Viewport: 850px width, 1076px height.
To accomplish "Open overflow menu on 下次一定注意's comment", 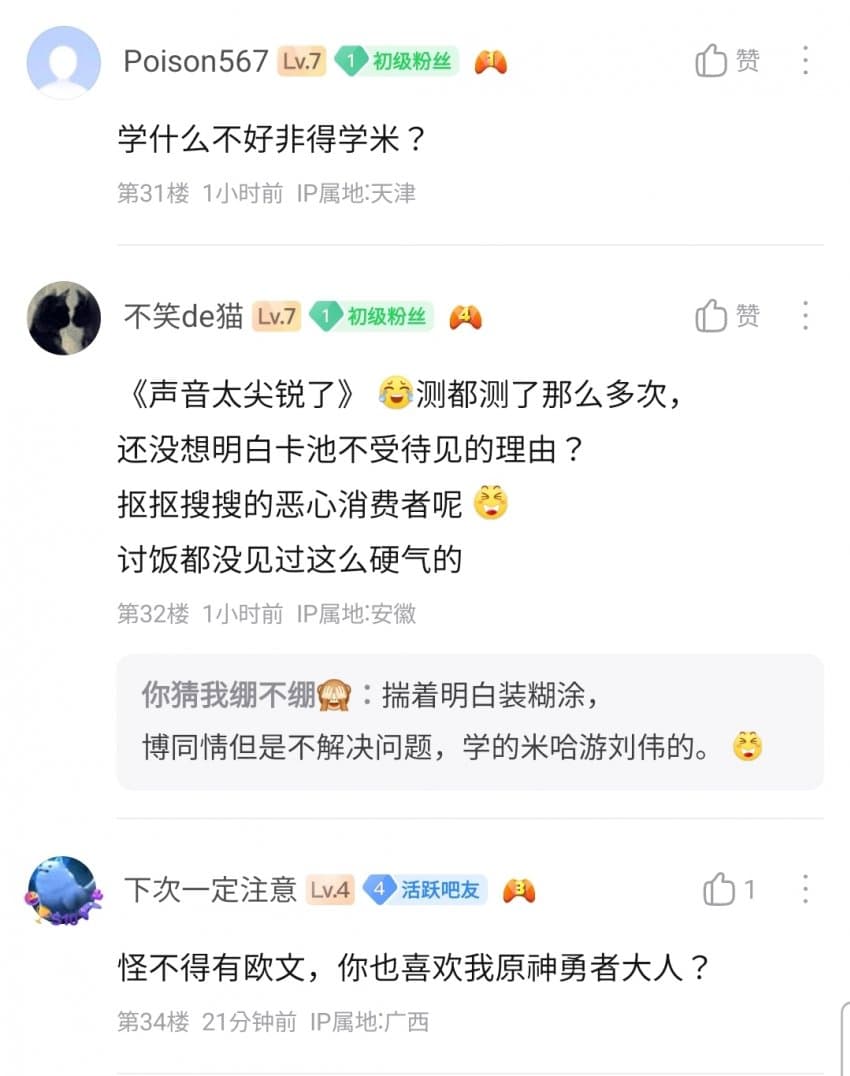I will pos(805,889).
